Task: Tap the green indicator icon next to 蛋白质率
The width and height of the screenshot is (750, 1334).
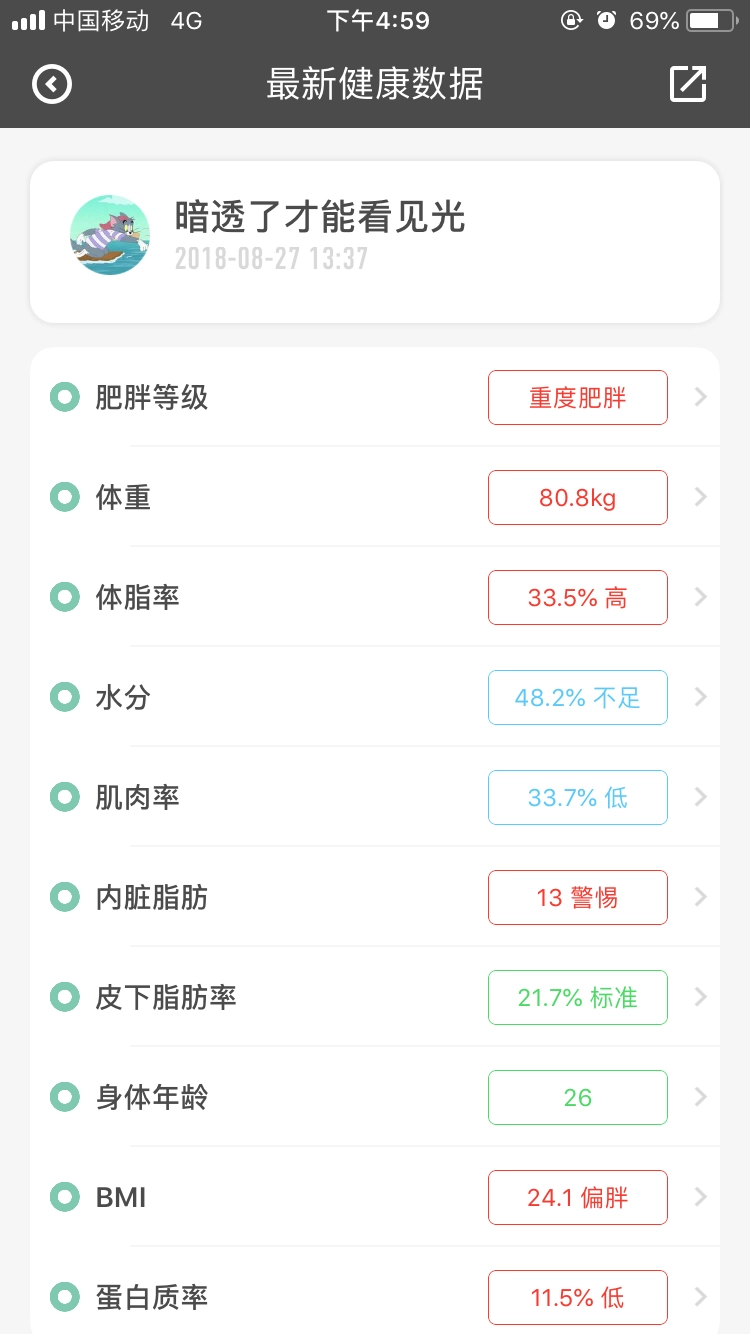Action: tap(64, 1297)
